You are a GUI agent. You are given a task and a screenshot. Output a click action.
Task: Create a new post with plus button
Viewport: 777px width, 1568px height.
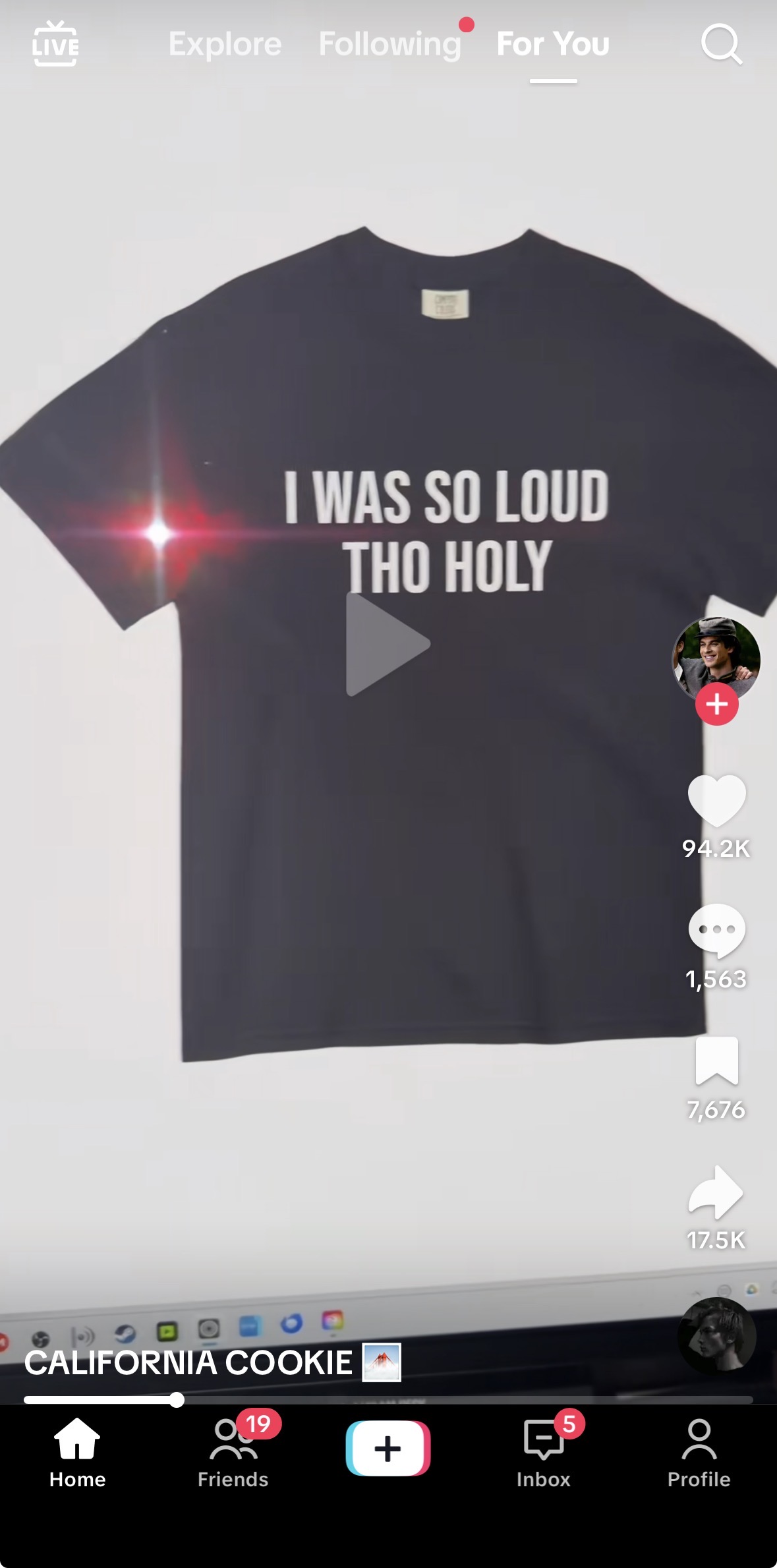(x=388, y=1448)
